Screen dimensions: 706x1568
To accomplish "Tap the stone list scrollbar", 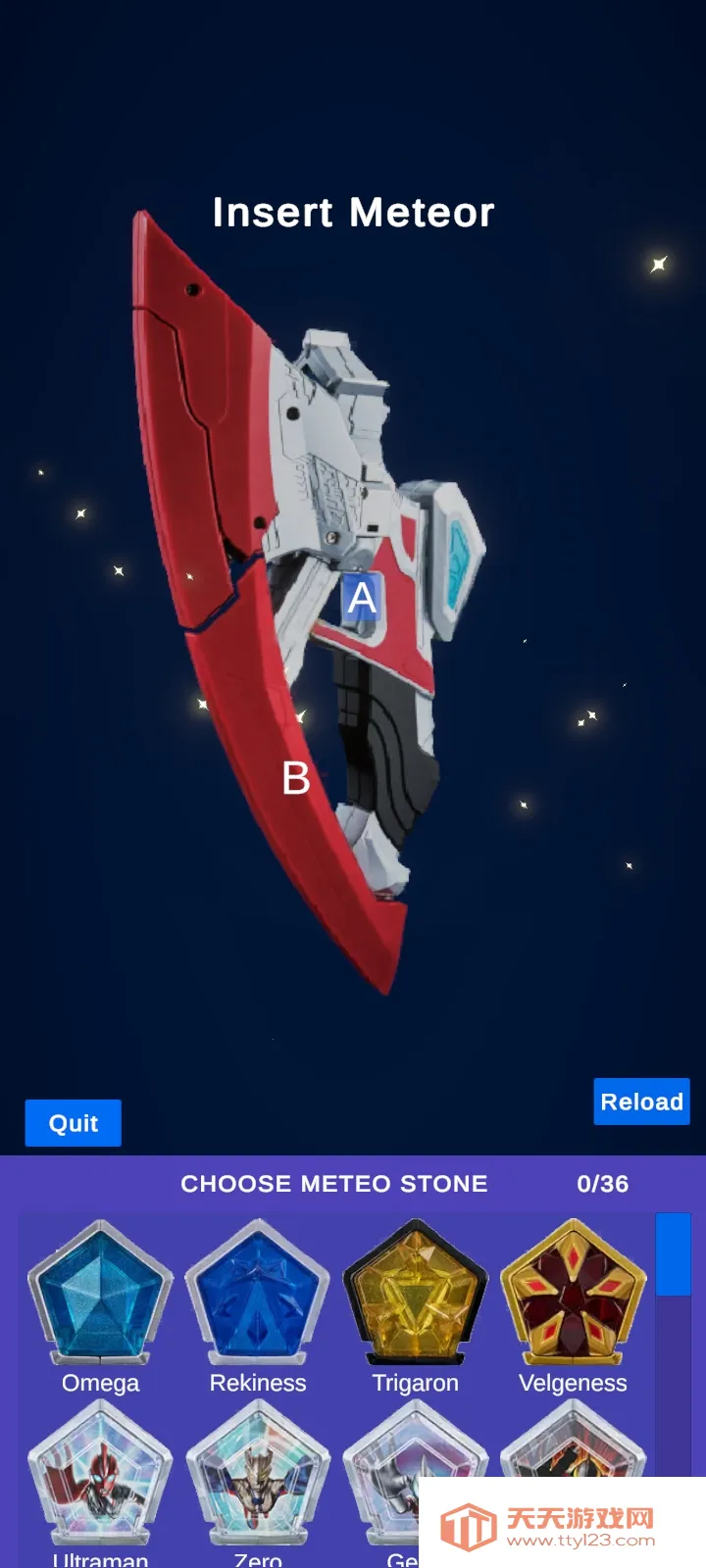I will (673, 1254).
